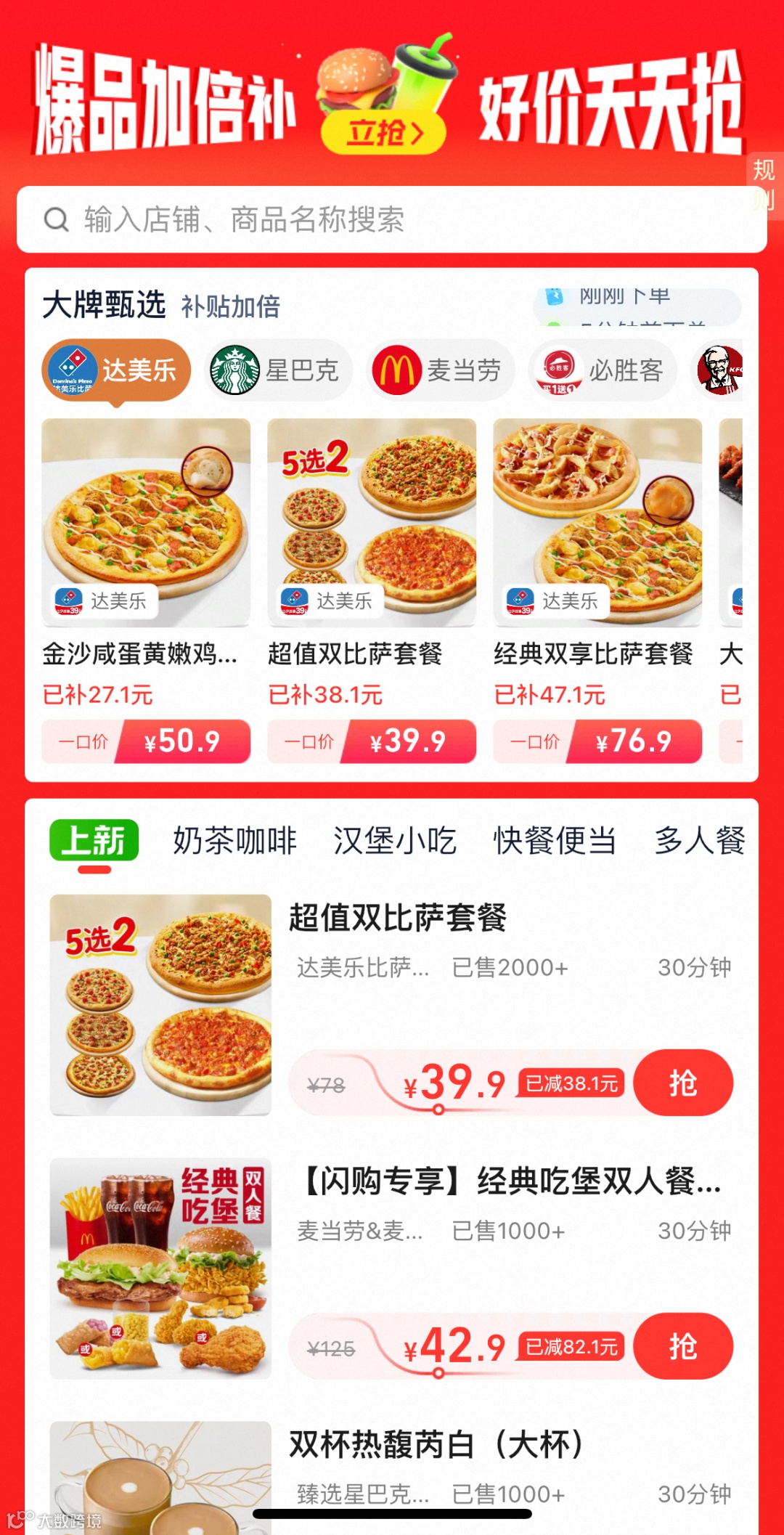The width and height of the screenshot is (784, 1535).
Task: Open the 金沙咸蛋黄嫩鸡 pizza card
Action: coord(146,523)
